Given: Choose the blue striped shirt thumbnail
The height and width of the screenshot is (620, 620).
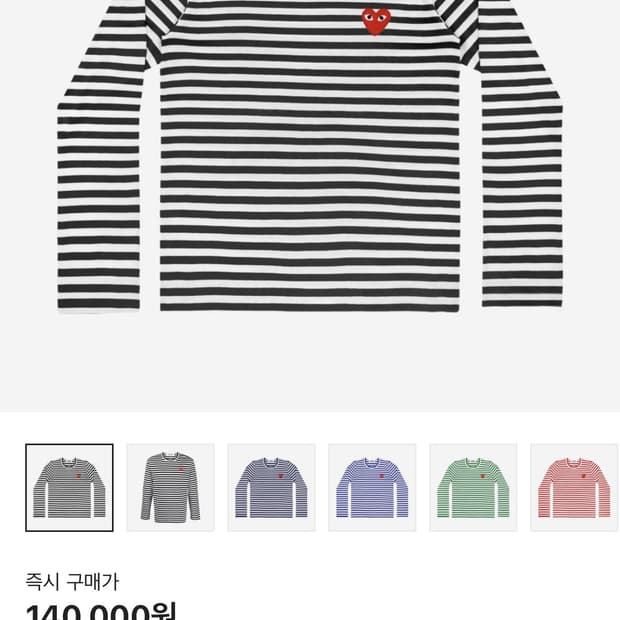Looking at the screenshot, I should [x=372, y=488].
